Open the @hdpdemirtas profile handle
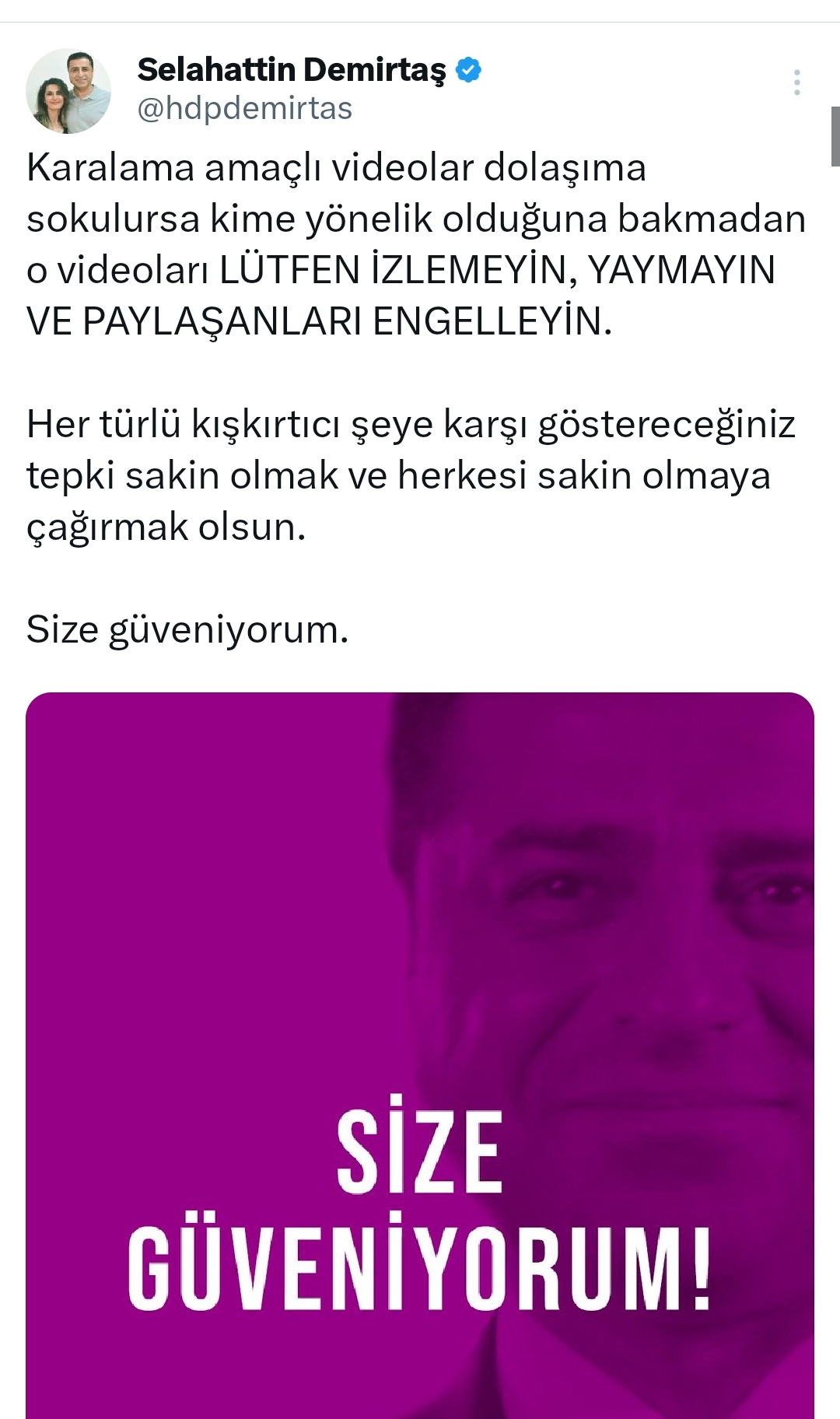The height and width of the screenshot is (1419, 840). point(244,109)
